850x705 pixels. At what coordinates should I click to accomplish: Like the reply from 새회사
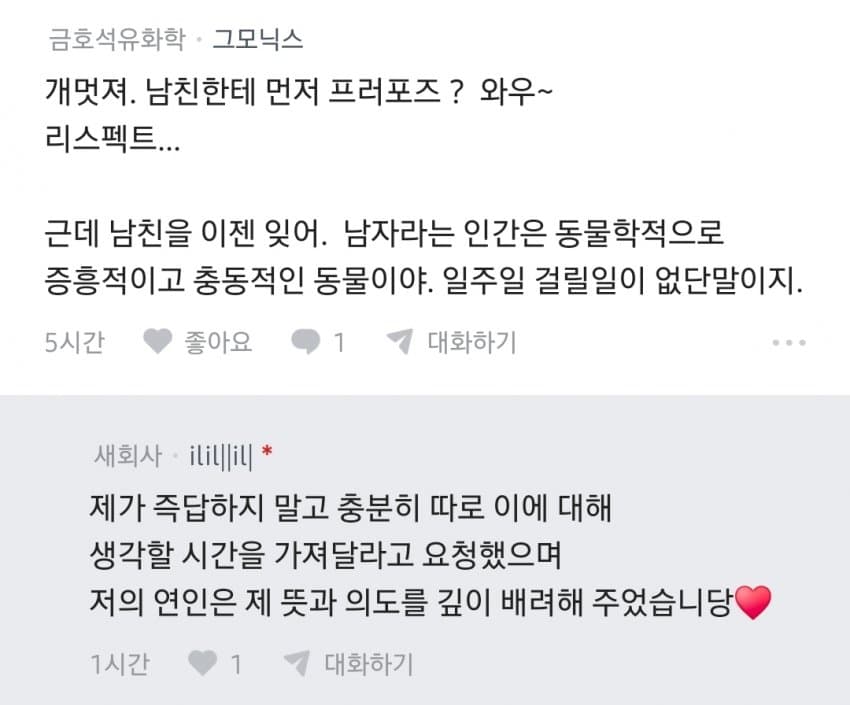(215, 663)
